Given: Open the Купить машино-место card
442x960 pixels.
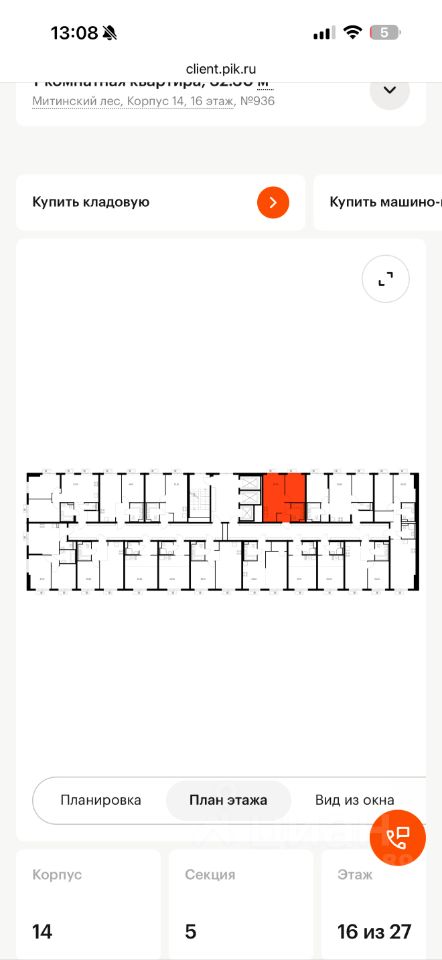Looking at the screenshot, I should (x=378, y=202).
